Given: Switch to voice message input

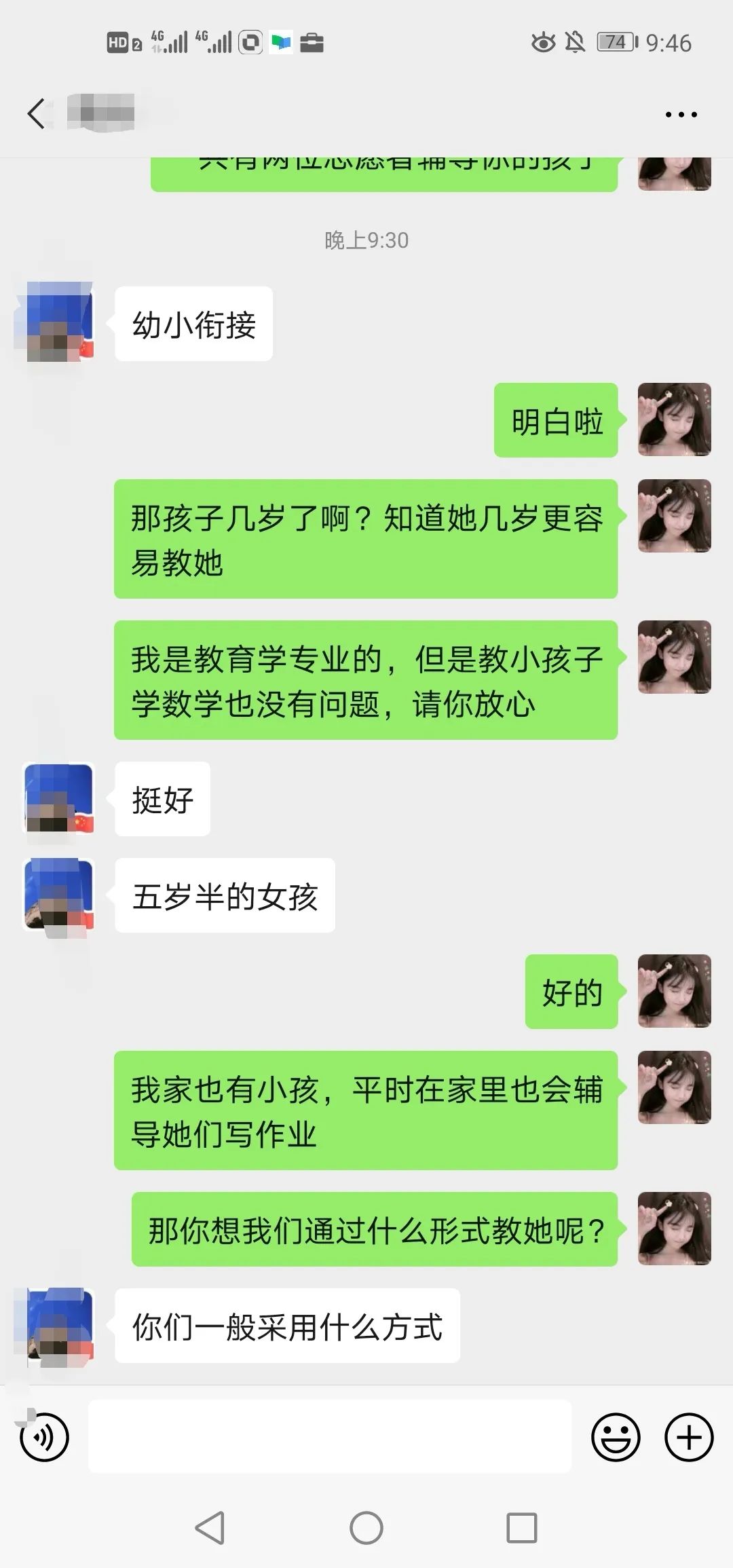Looking at the screenshot, I should tap(44, 1437).
